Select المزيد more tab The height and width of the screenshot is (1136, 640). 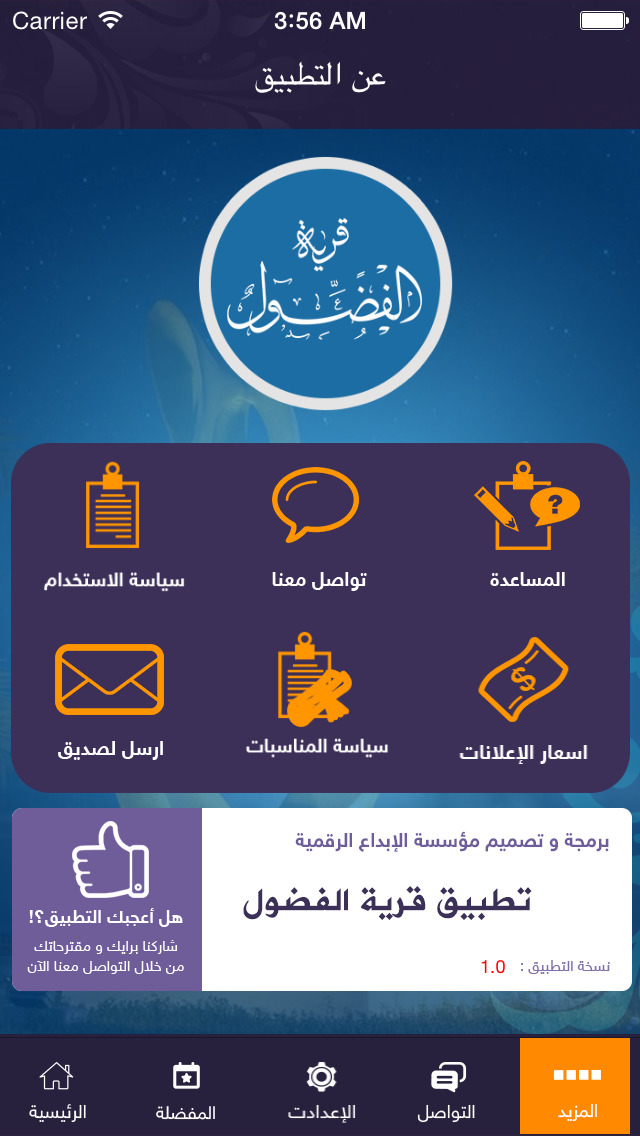[575, 1086]
